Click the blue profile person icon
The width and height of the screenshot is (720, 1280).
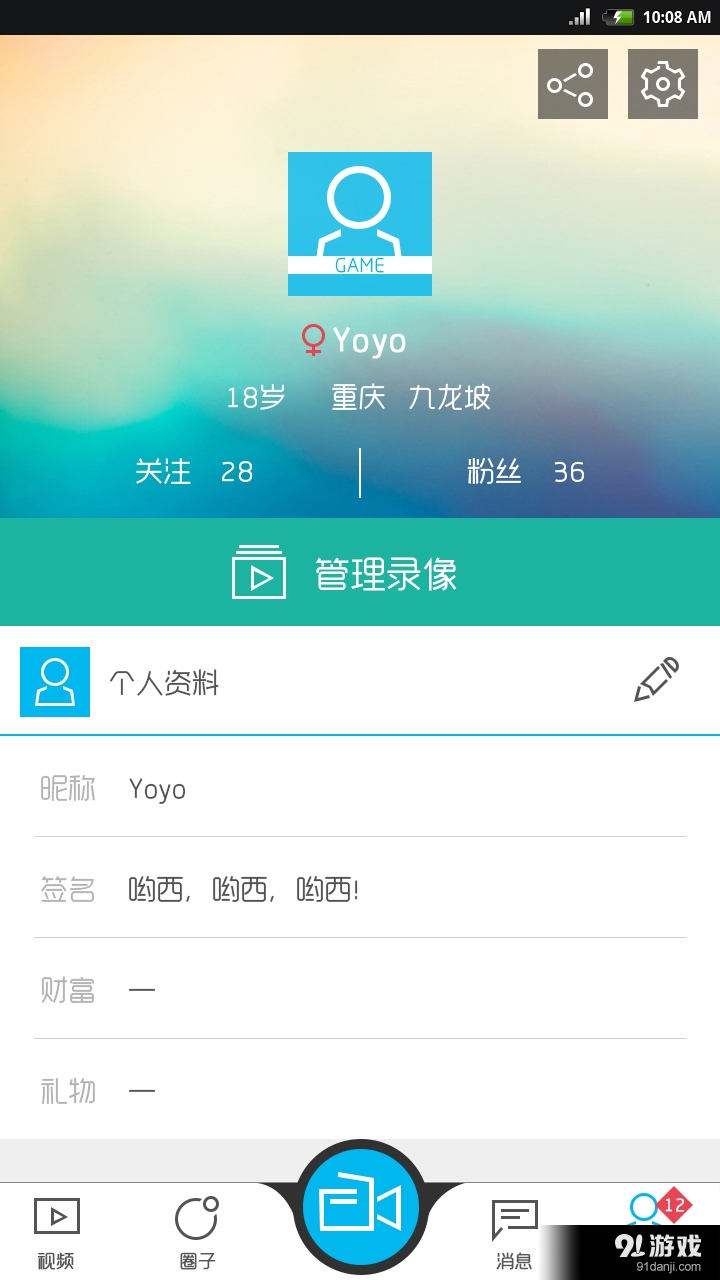click(x=54, y=681)
